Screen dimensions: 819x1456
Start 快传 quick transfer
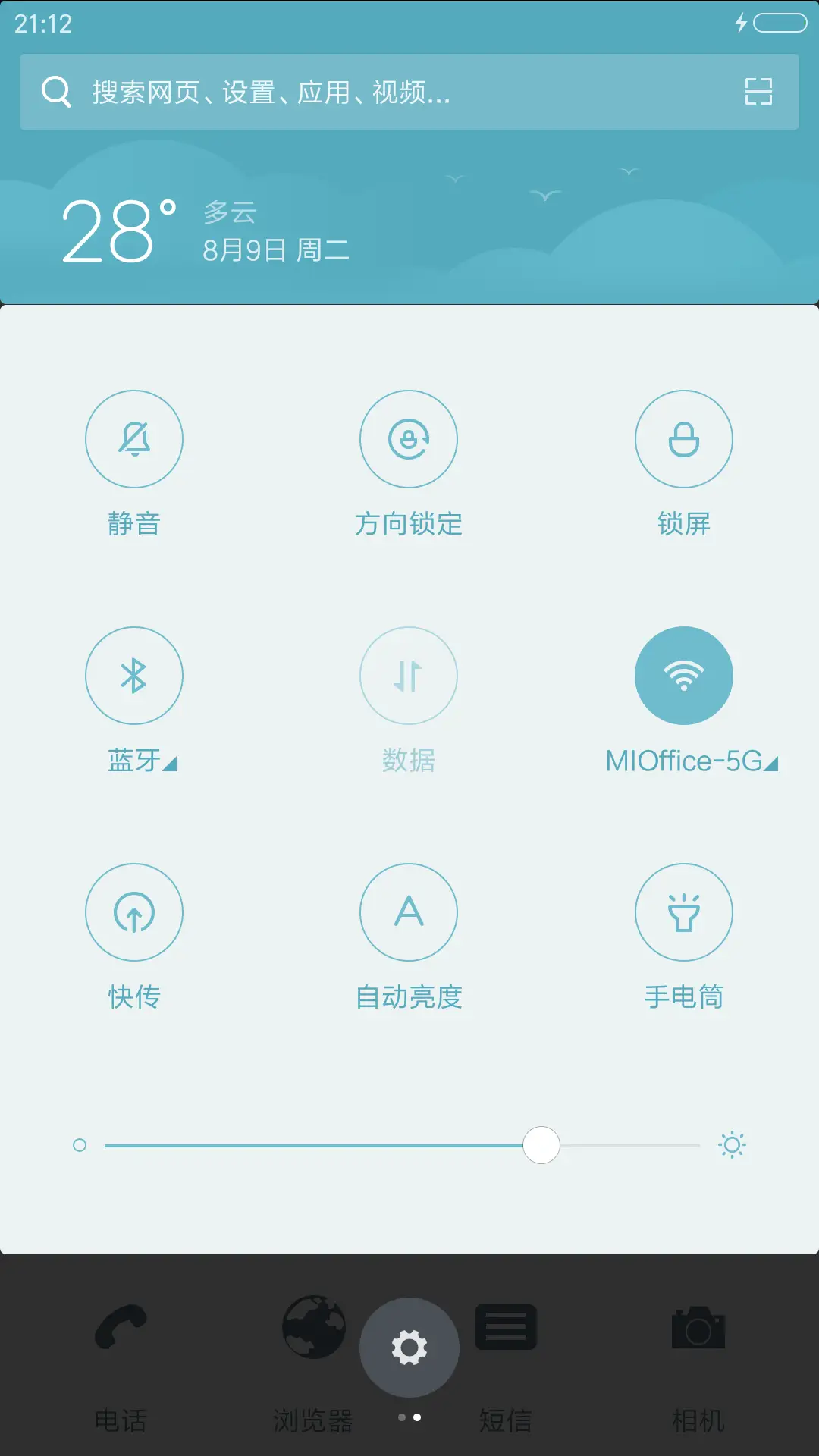coord(134,912)
